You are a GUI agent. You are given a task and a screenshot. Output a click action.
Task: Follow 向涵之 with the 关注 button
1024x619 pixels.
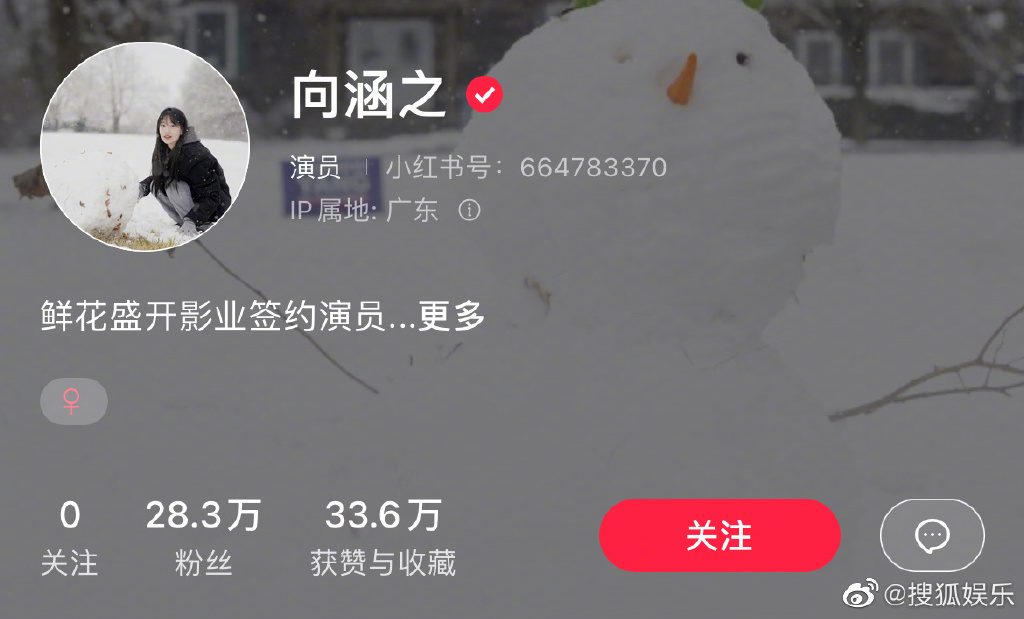point(719,535)
